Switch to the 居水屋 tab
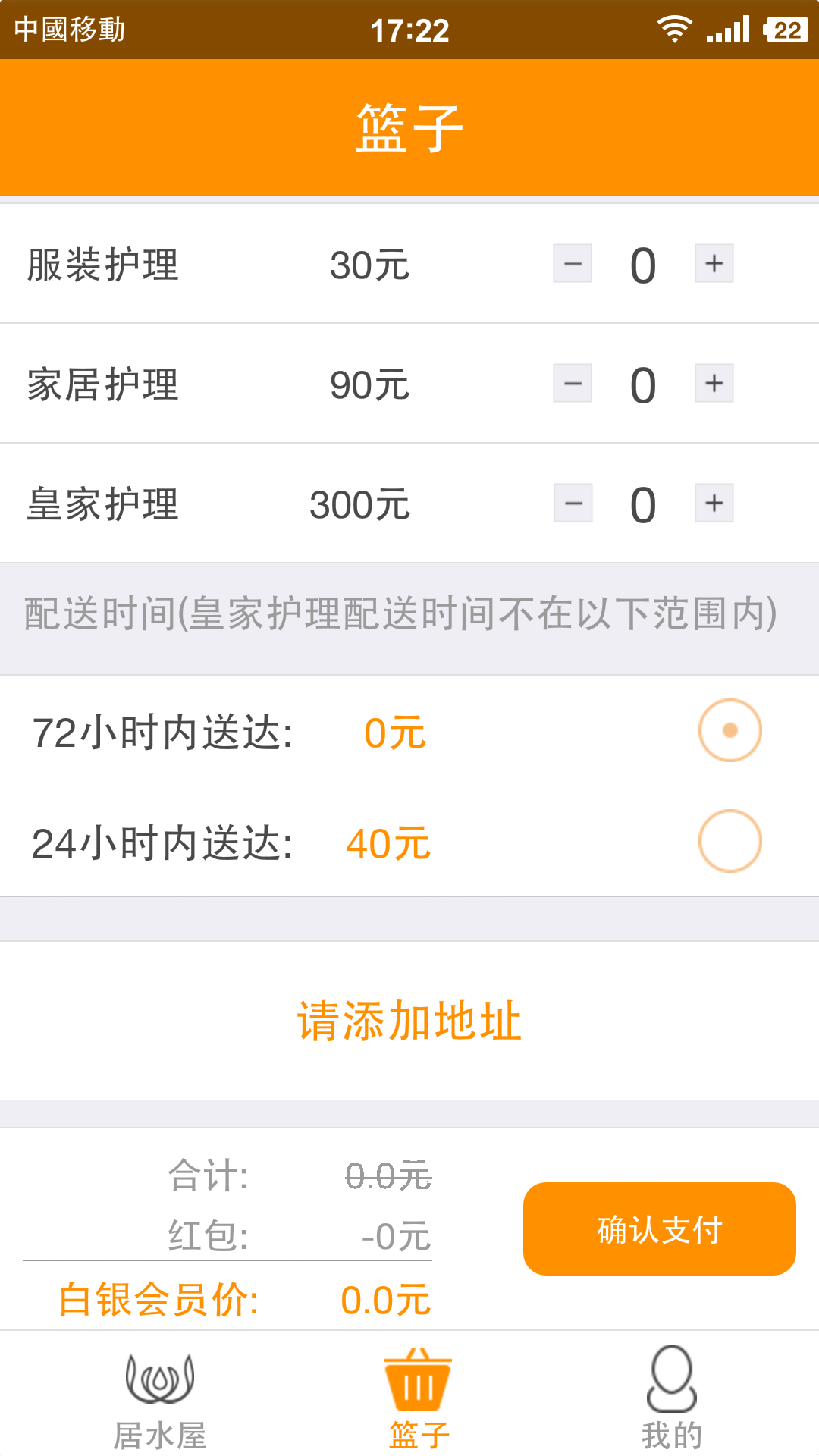The width and height of the screenshot is (819, 1456). coord(159,1395)
